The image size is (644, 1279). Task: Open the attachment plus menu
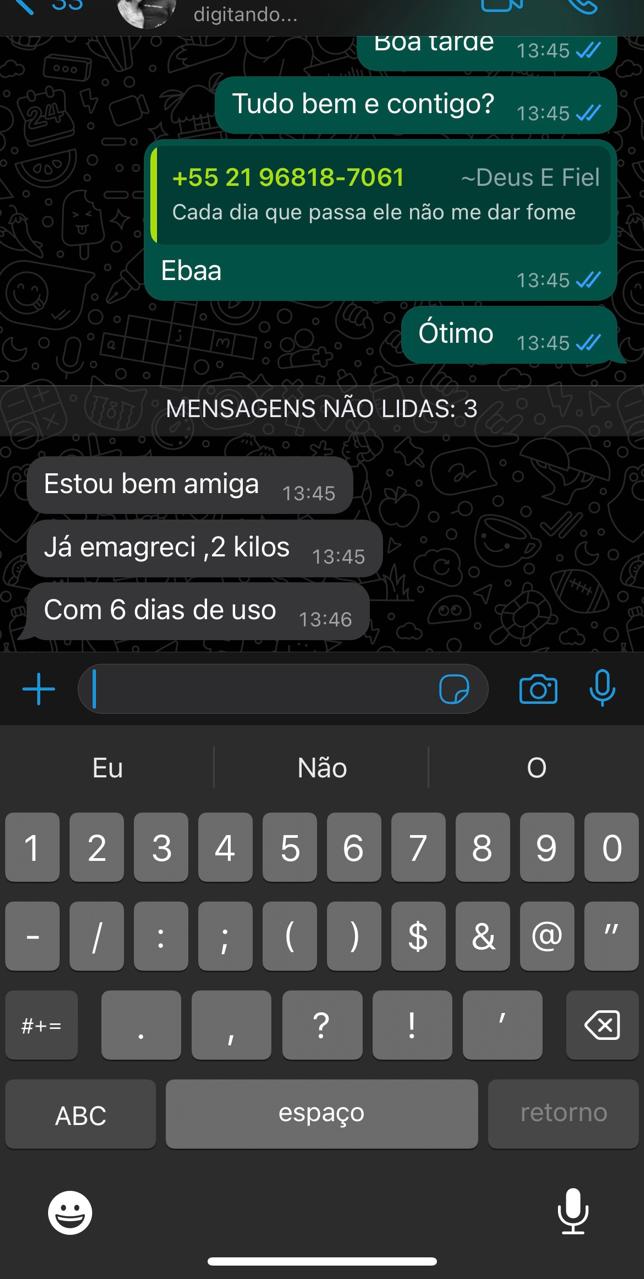38,689
